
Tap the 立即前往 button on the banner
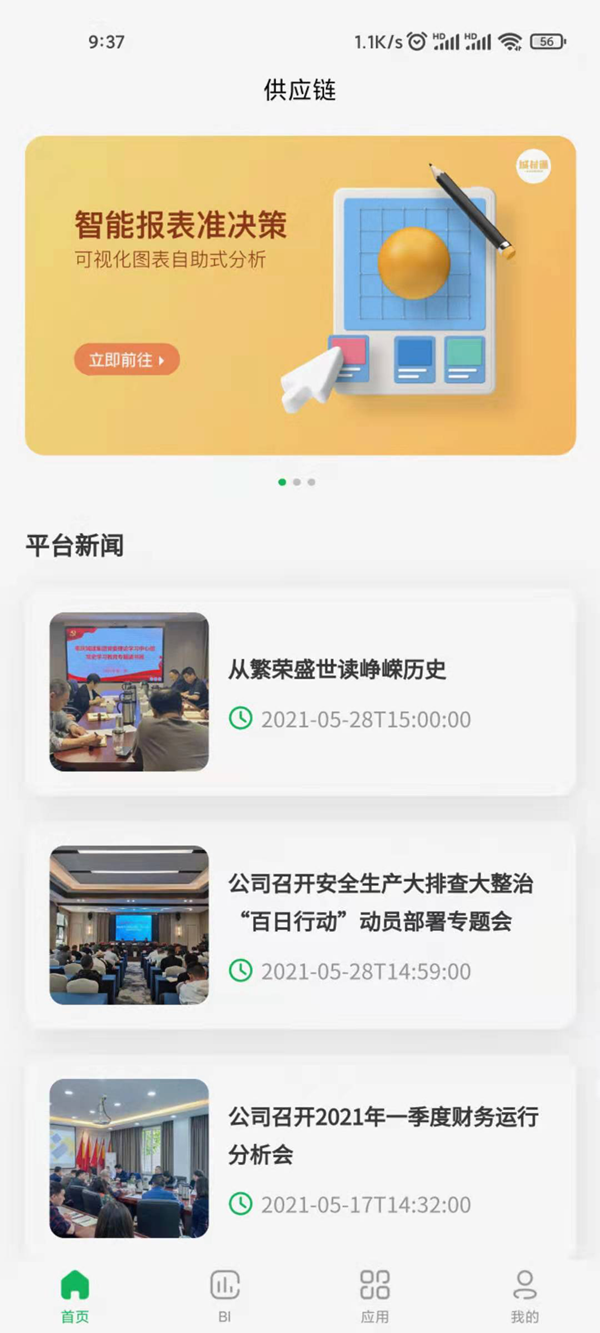tap(127, 359)
